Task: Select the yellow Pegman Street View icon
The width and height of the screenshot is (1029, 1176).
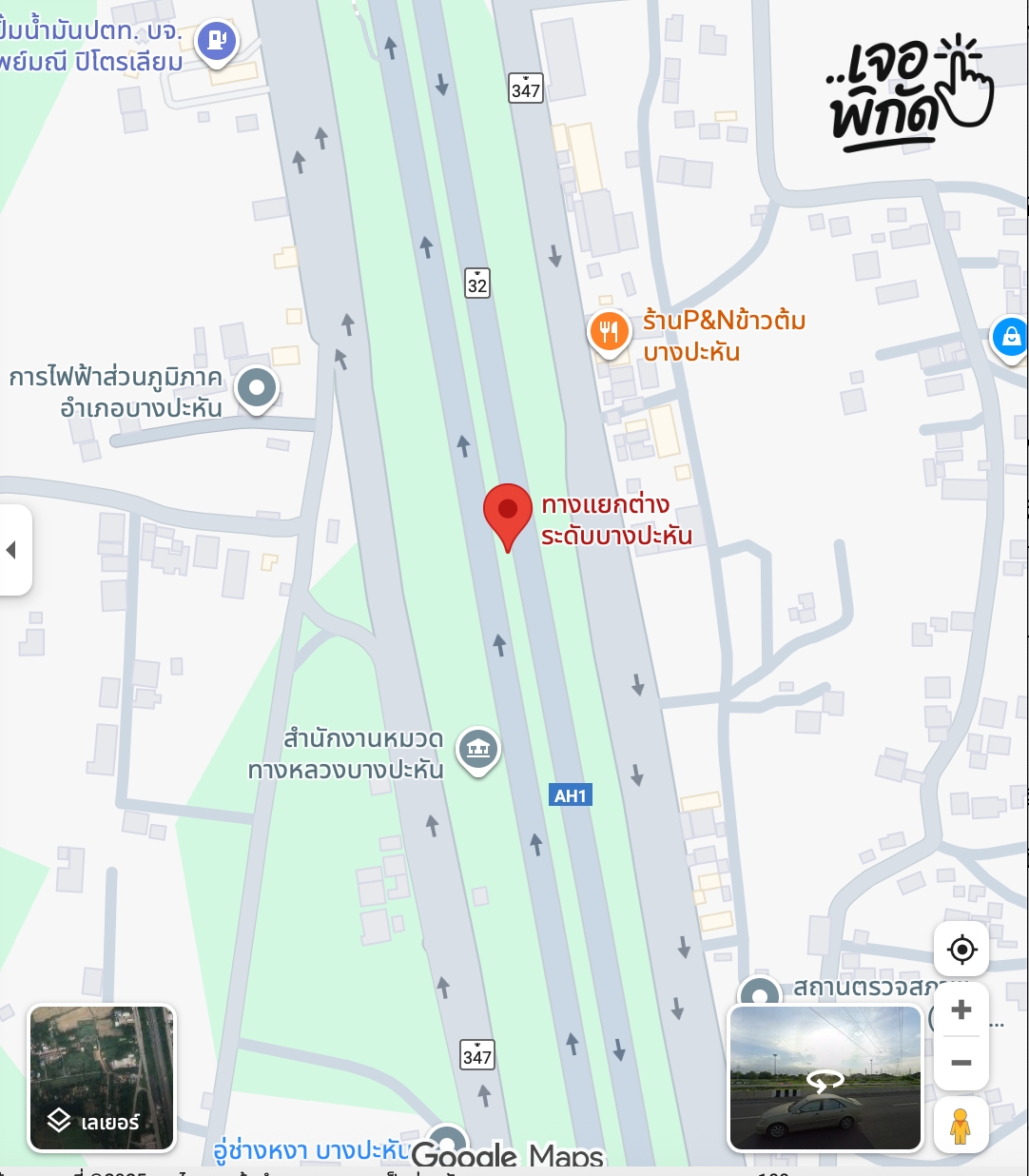Action: click(961, 1126)
